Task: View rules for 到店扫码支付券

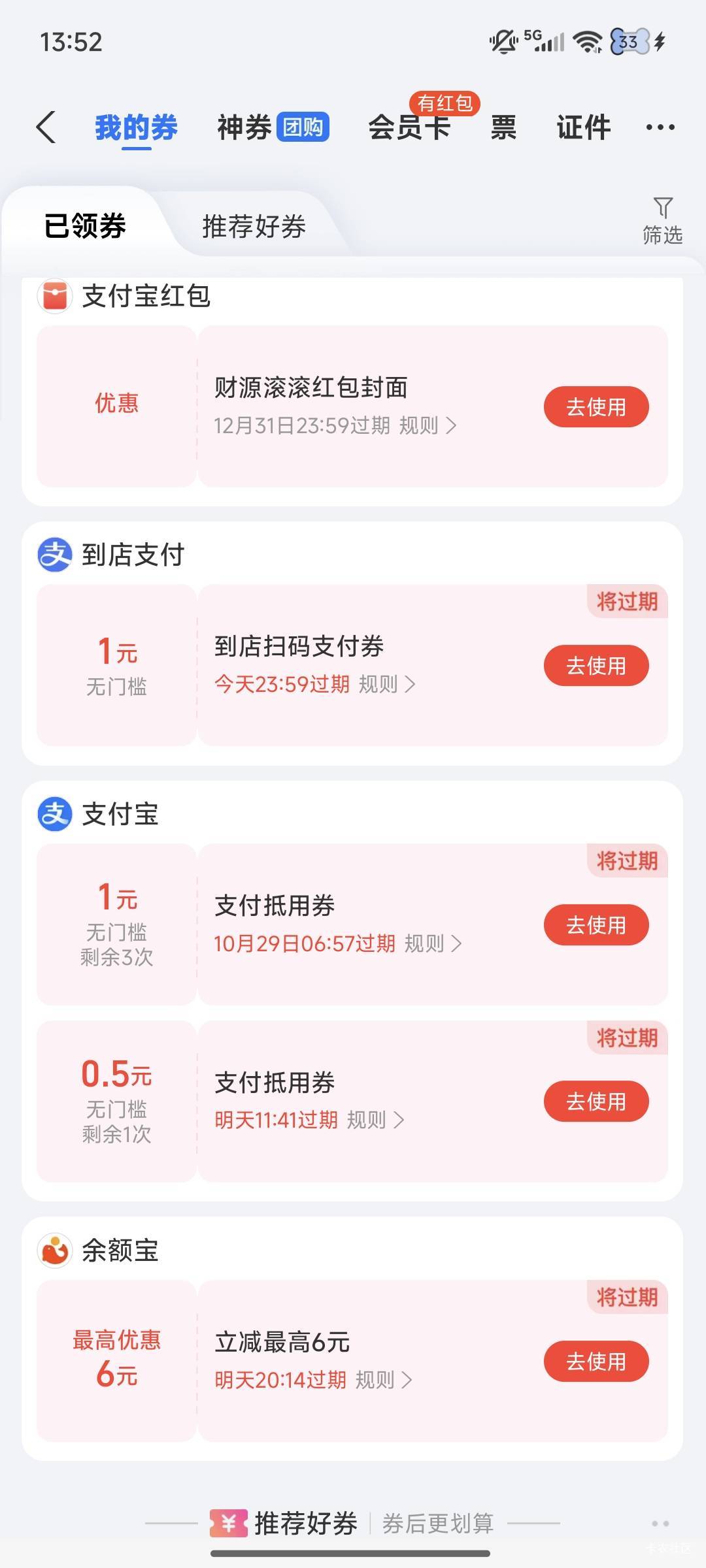Action: pos(387,685)
